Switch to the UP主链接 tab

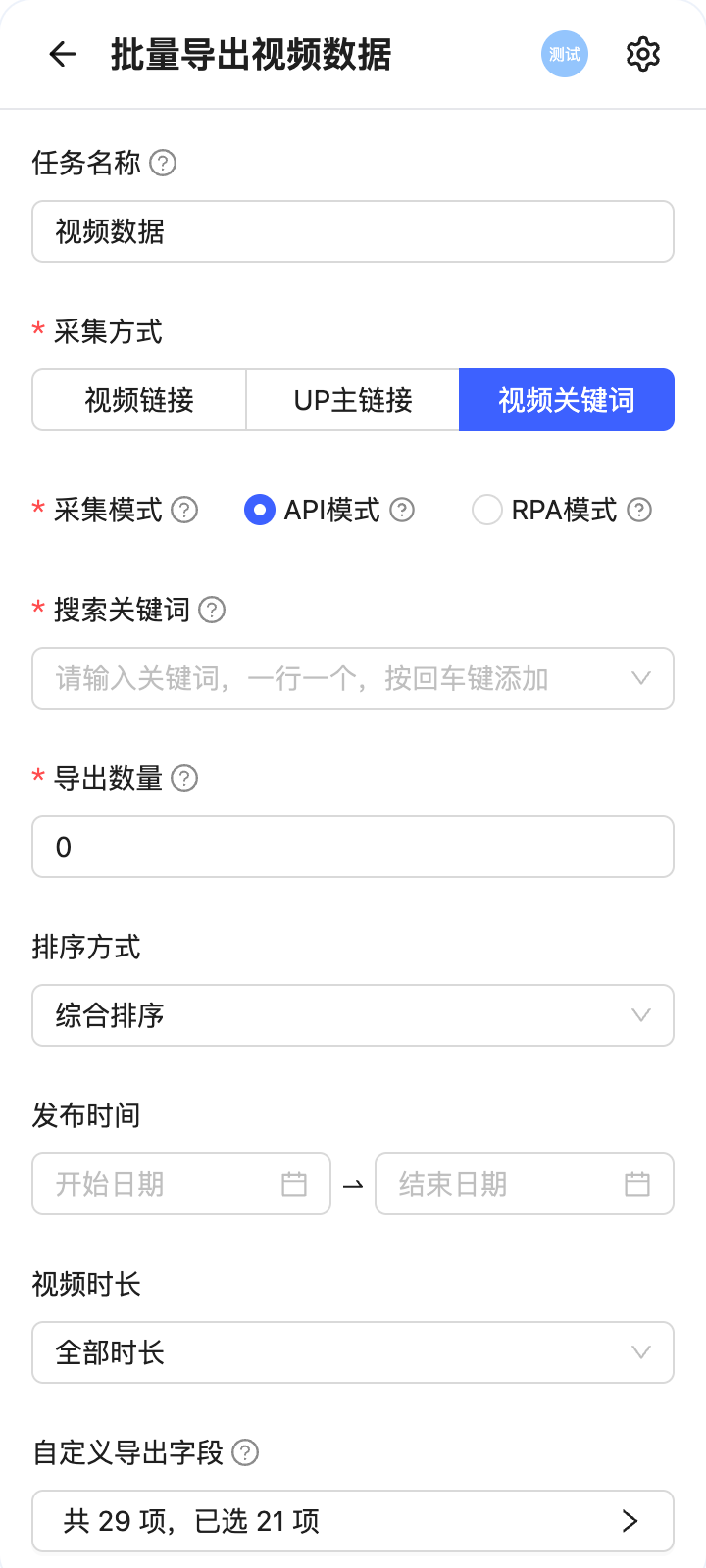coord(353,400)
